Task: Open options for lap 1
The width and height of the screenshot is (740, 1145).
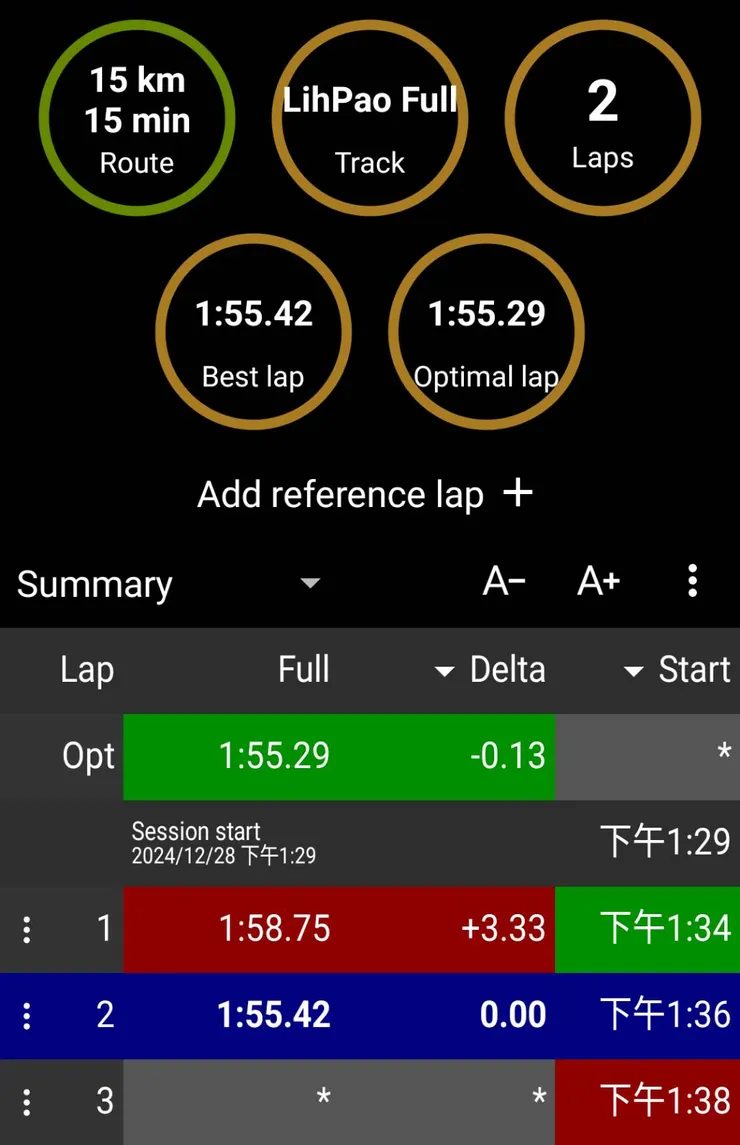Action: 27,930
